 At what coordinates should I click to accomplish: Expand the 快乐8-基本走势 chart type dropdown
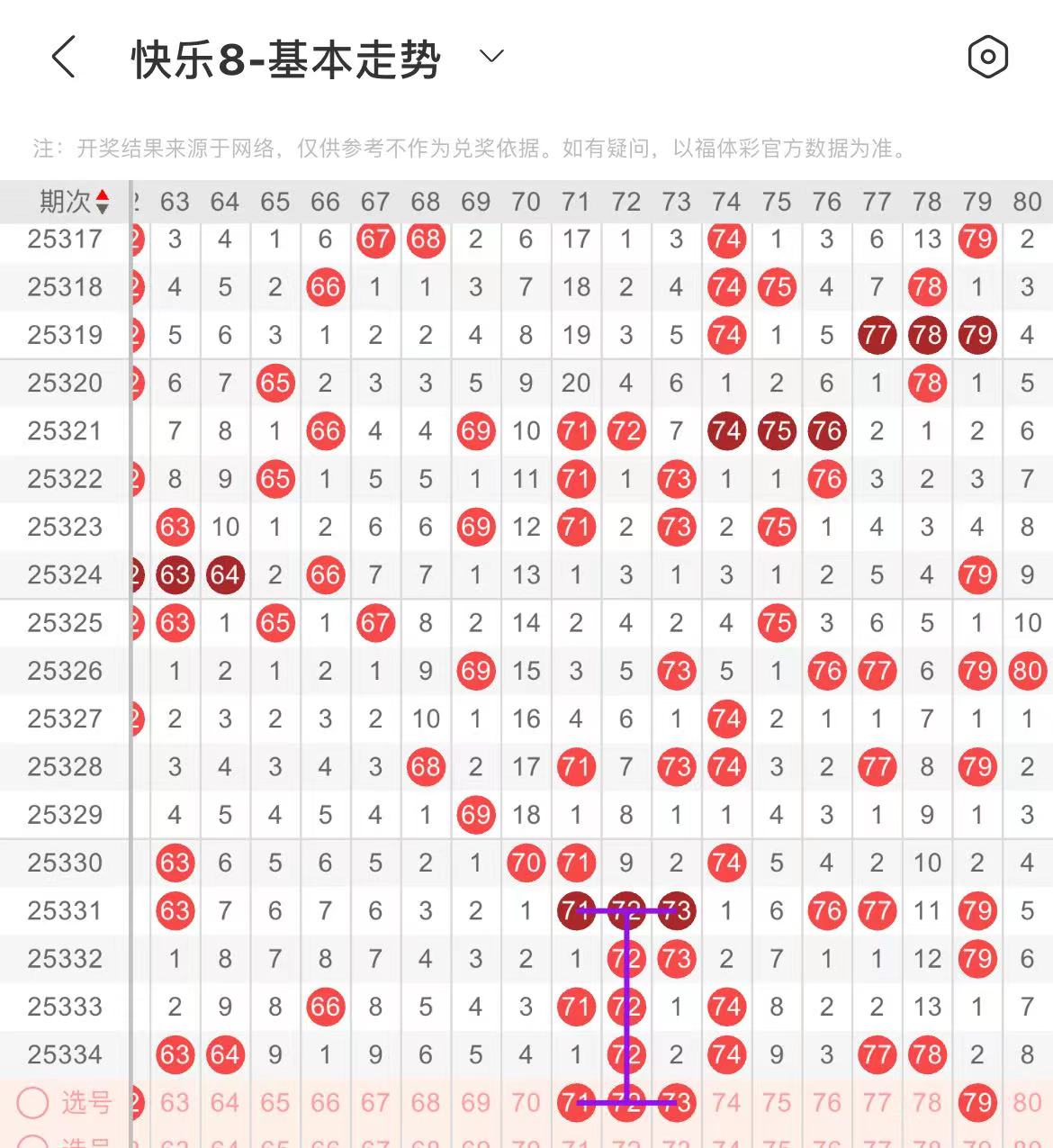point(491,57)
